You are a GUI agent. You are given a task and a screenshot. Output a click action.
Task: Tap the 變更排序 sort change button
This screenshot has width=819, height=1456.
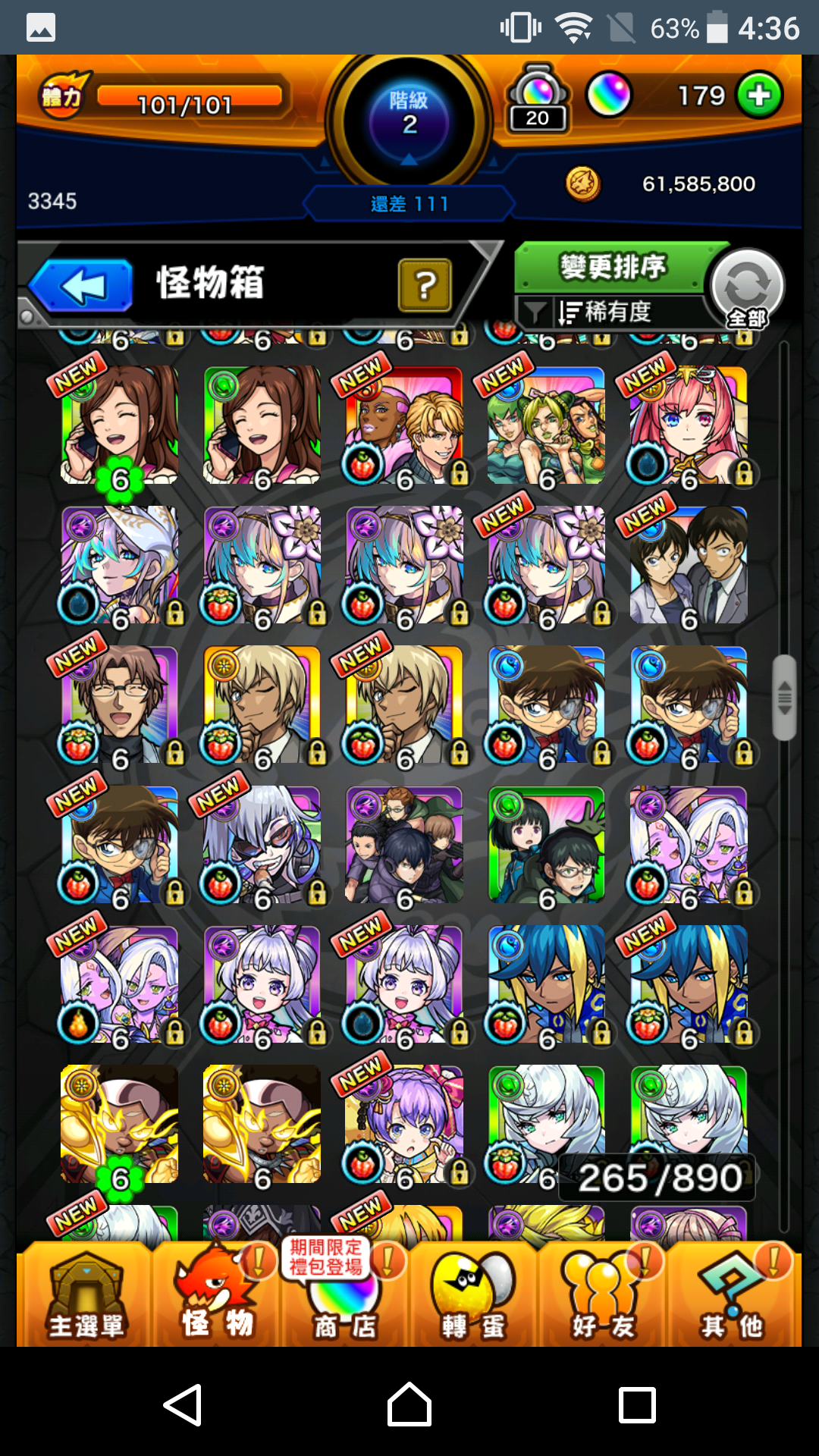pos(613,268)
